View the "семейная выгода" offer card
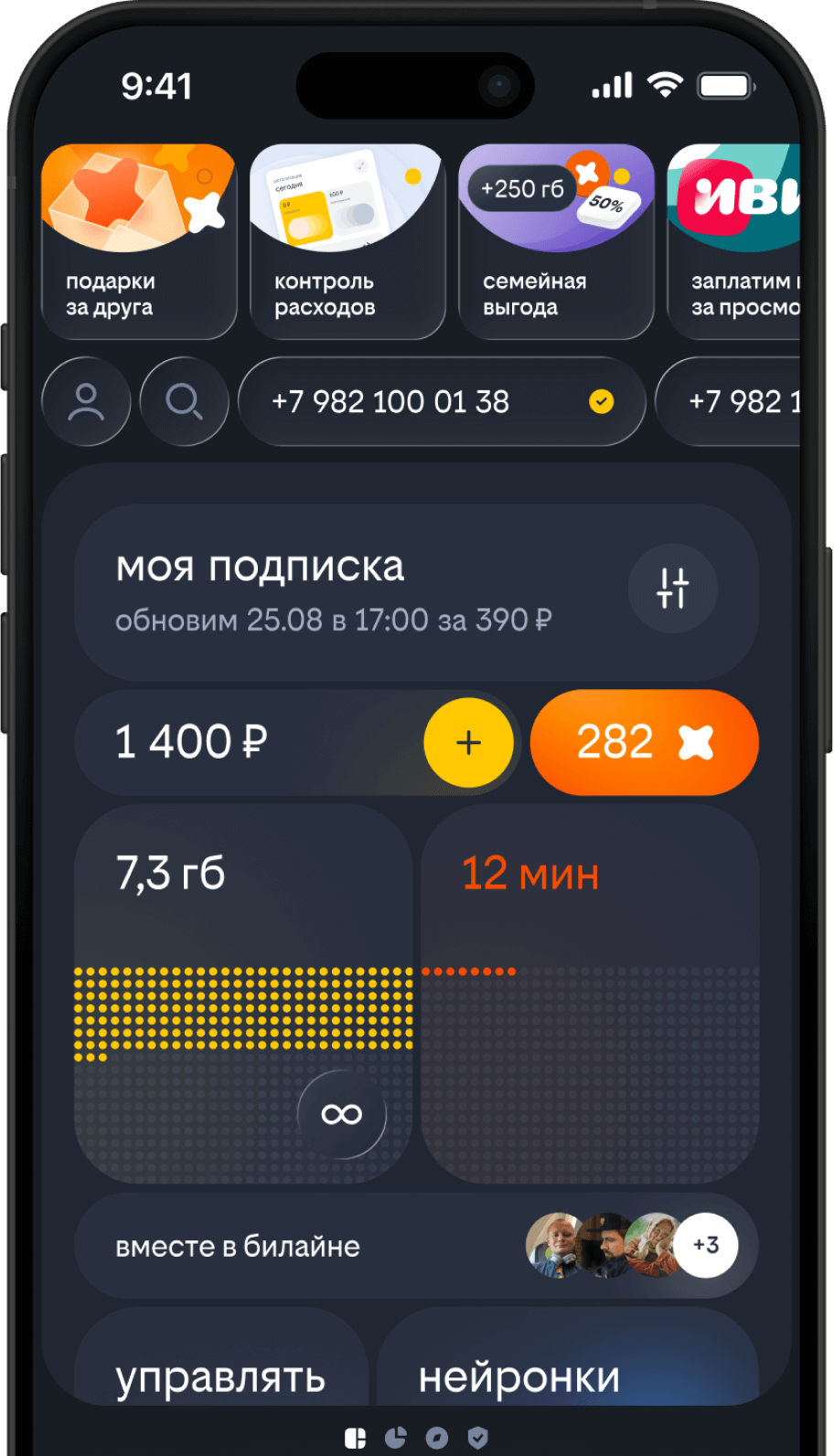Image resolution: width=834 pixels, height=1456 pixels. pyautogui.click(x=556, y=241)
